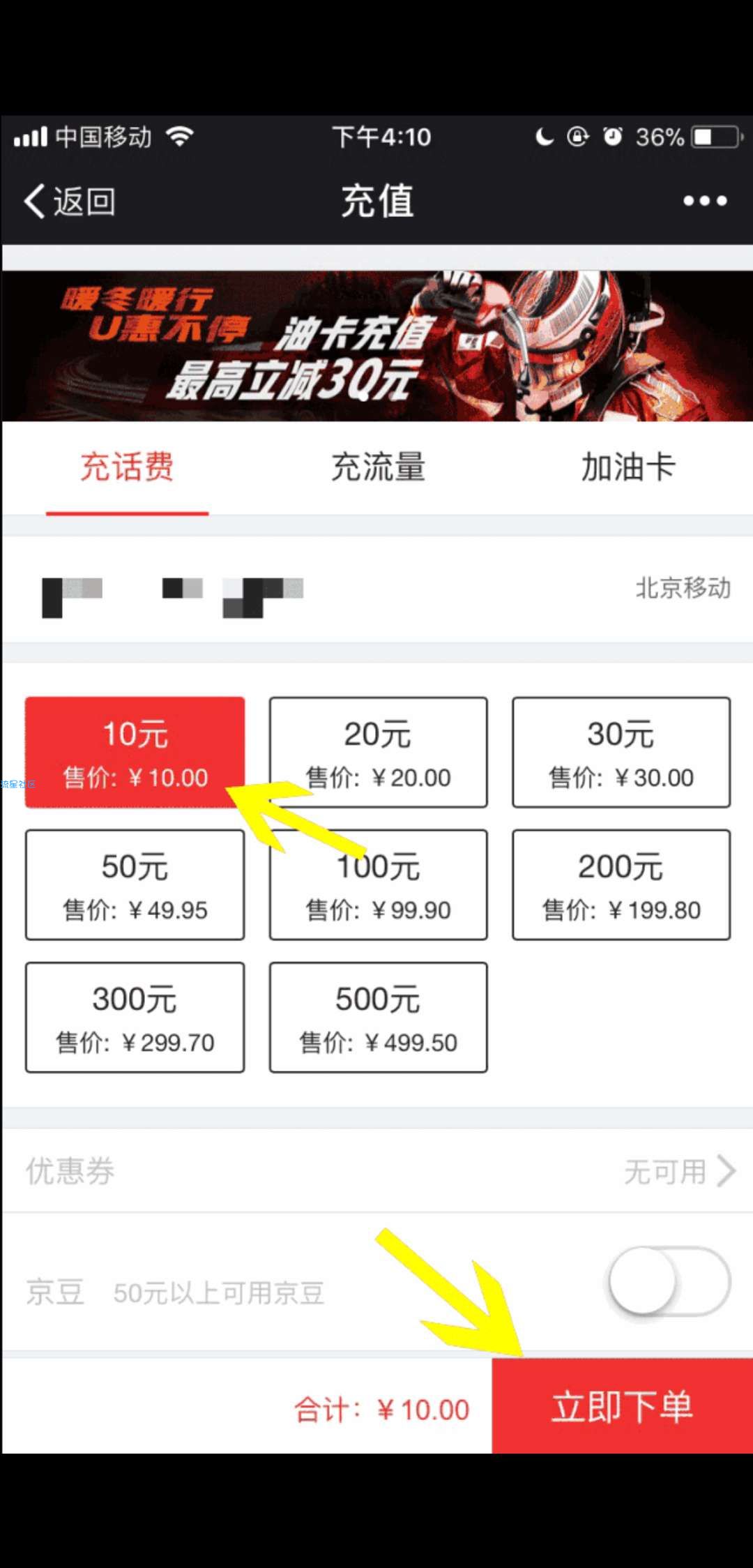Tap 立即下单 to place the order
753x1568 pixels.
tap(622, 1406)
